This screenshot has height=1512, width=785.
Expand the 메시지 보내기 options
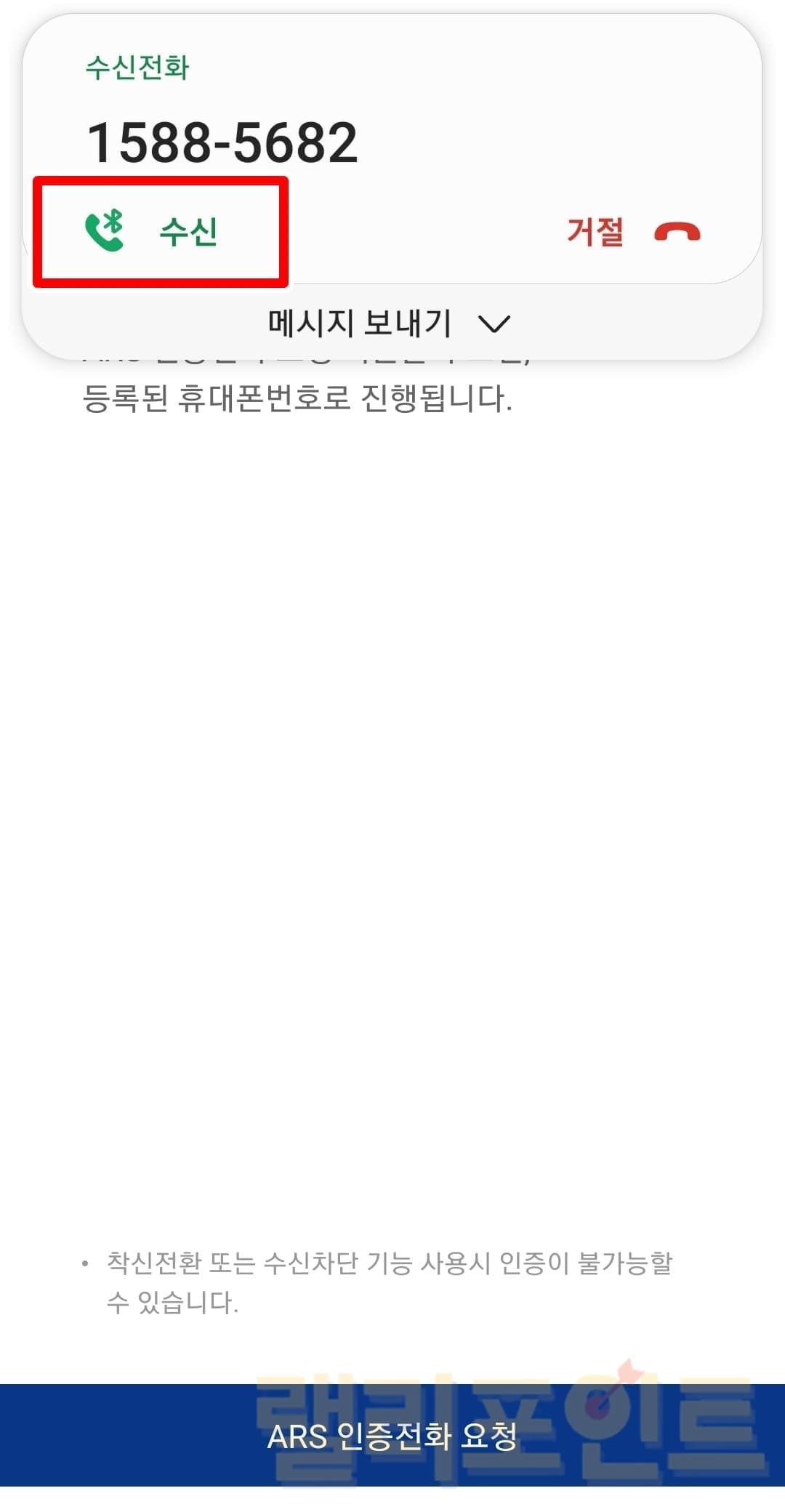tap(390, 323)
